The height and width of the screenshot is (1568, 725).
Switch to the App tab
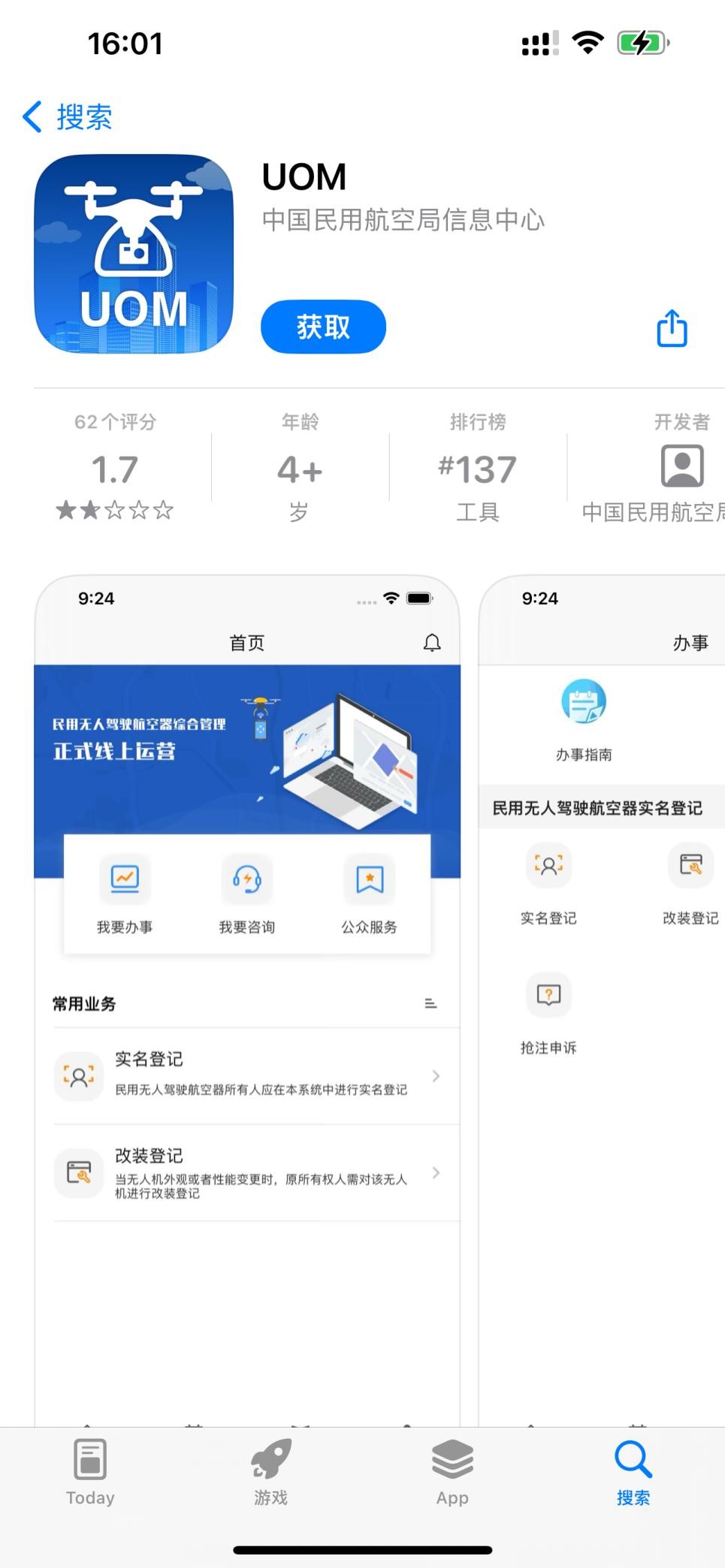tap(452, 1473)
